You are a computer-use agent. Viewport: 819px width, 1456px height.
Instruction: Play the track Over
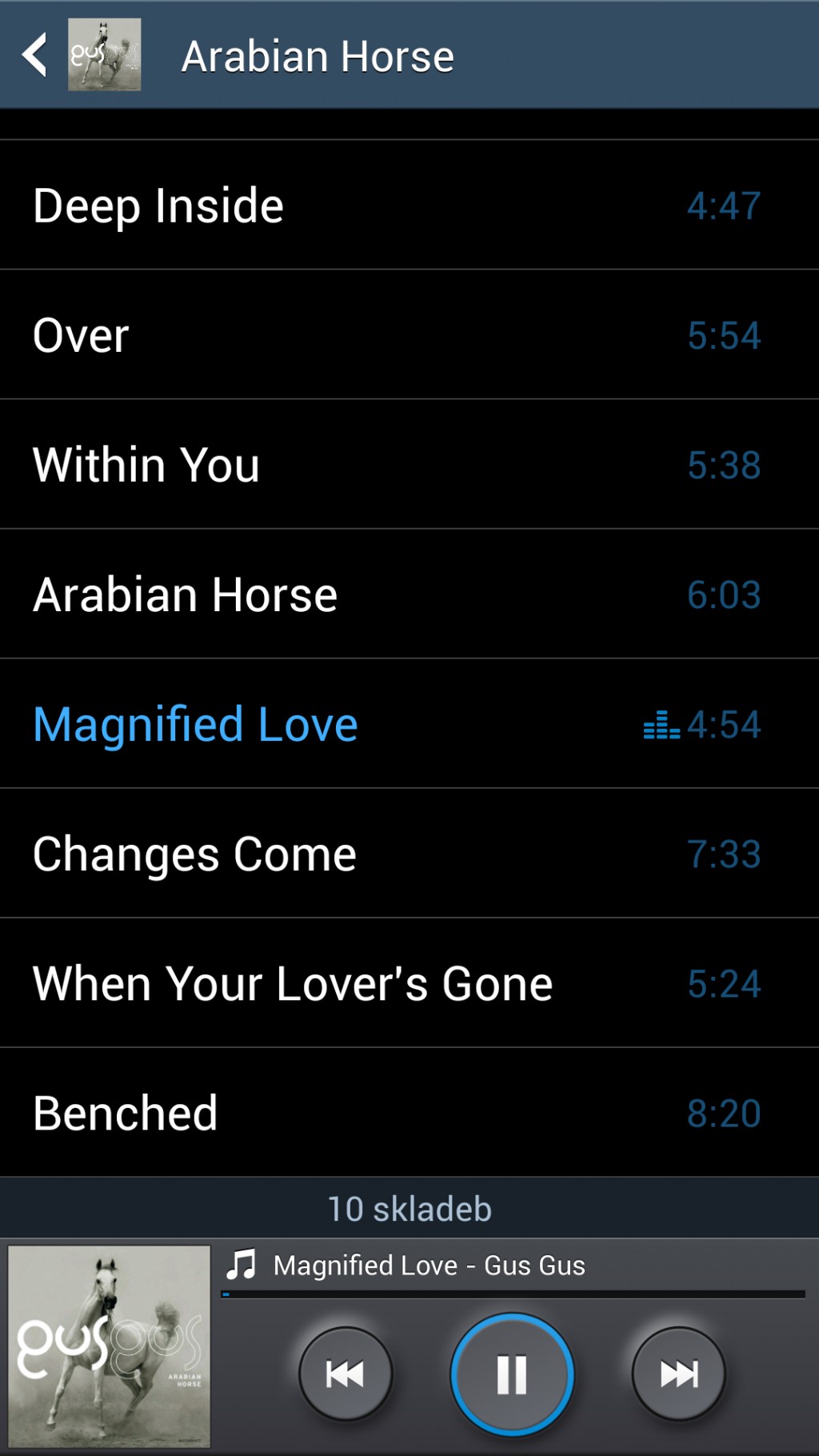[x=409, y=335]
